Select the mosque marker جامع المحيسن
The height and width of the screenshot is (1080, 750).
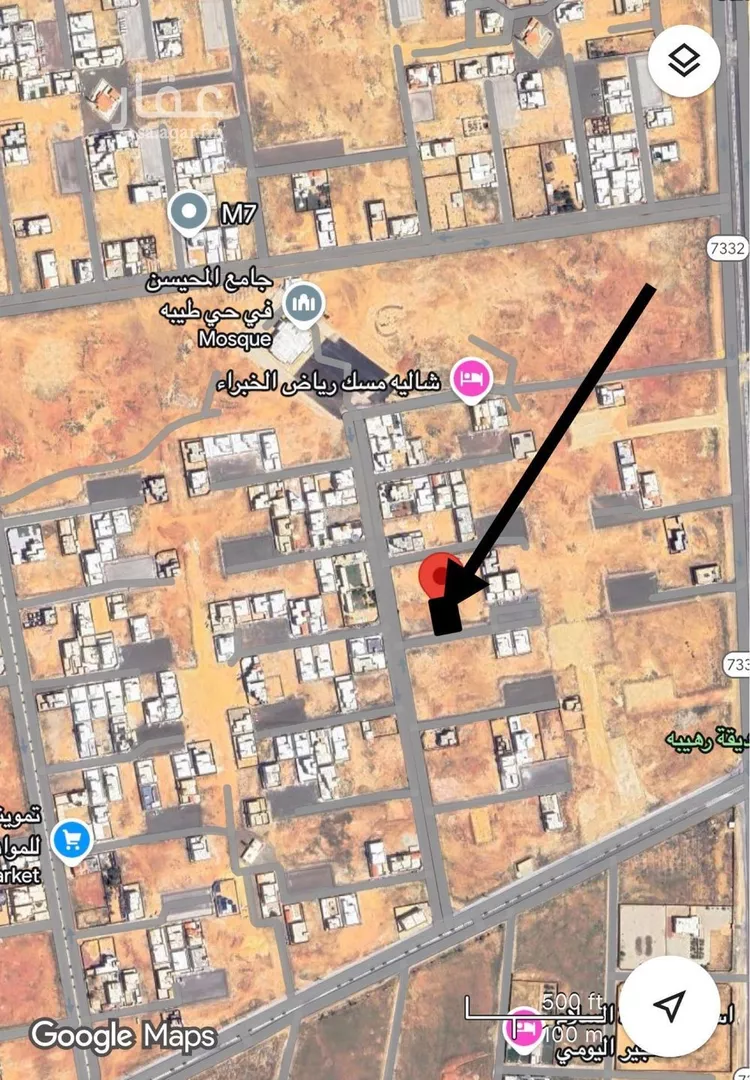tap(303, 300)
